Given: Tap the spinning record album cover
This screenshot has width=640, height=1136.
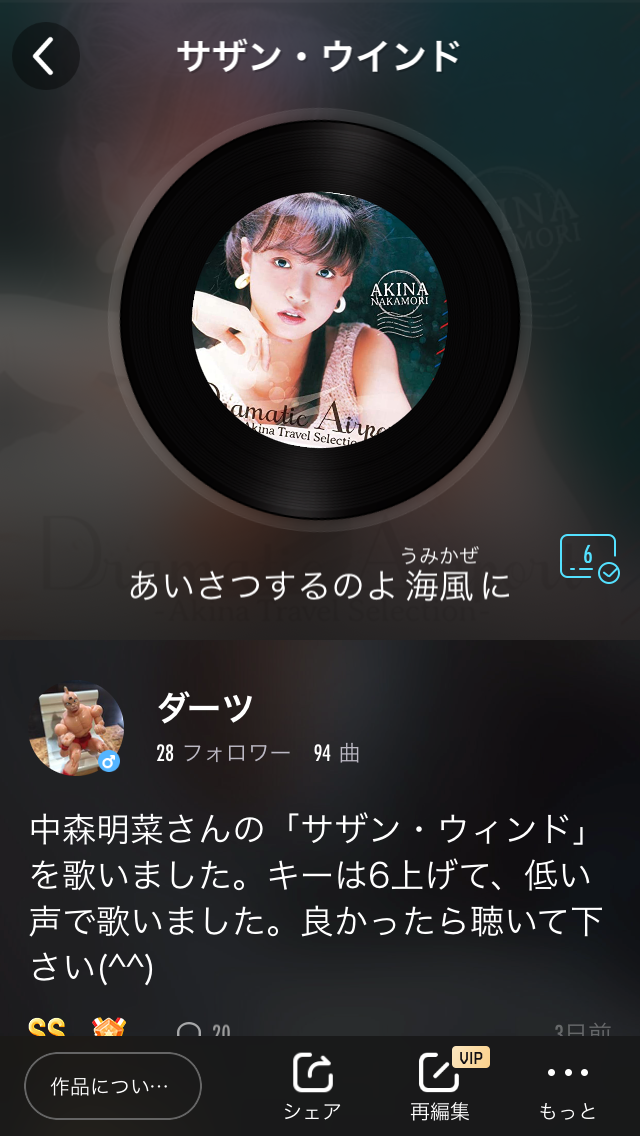Looking at the screenshot, I should tap(320, 320).
